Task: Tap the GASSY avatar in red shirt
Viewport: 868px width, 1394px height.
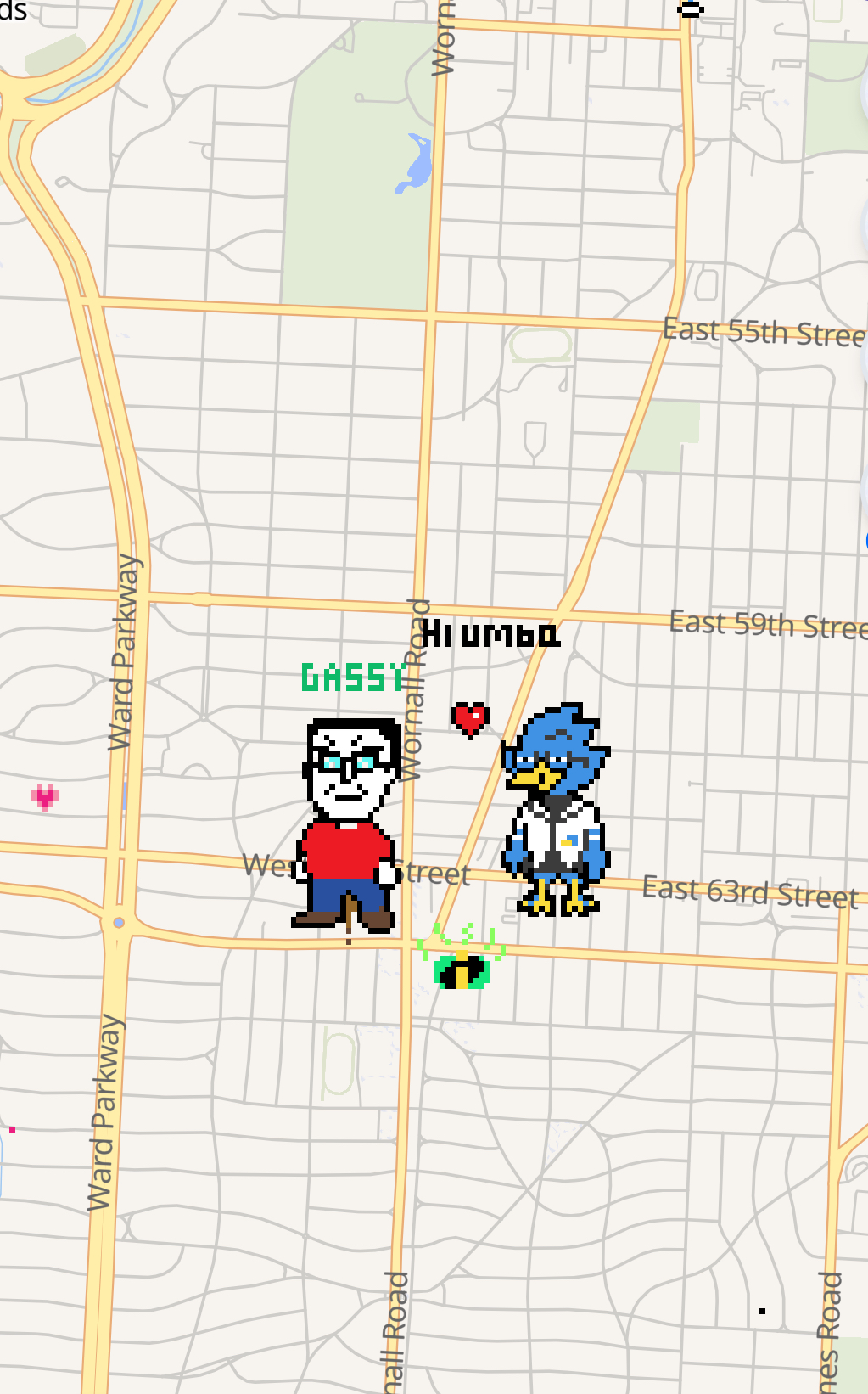Action: click(x=346, y=825)
